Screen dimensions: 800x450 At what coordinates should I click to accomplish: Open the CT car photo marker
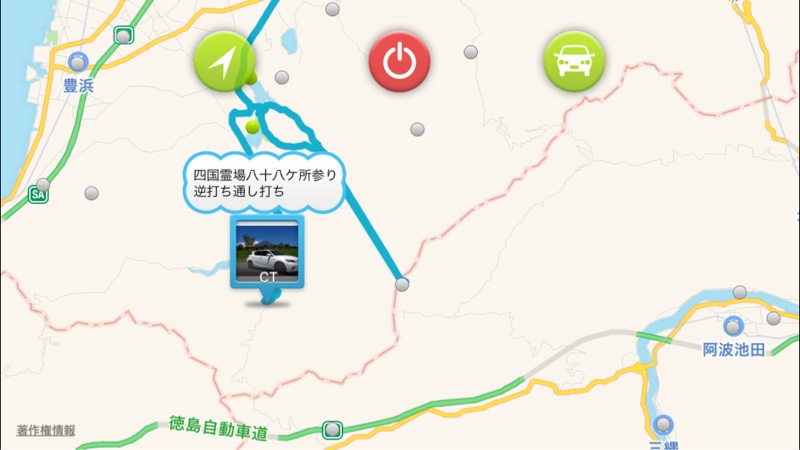click(x=267, y=255)
